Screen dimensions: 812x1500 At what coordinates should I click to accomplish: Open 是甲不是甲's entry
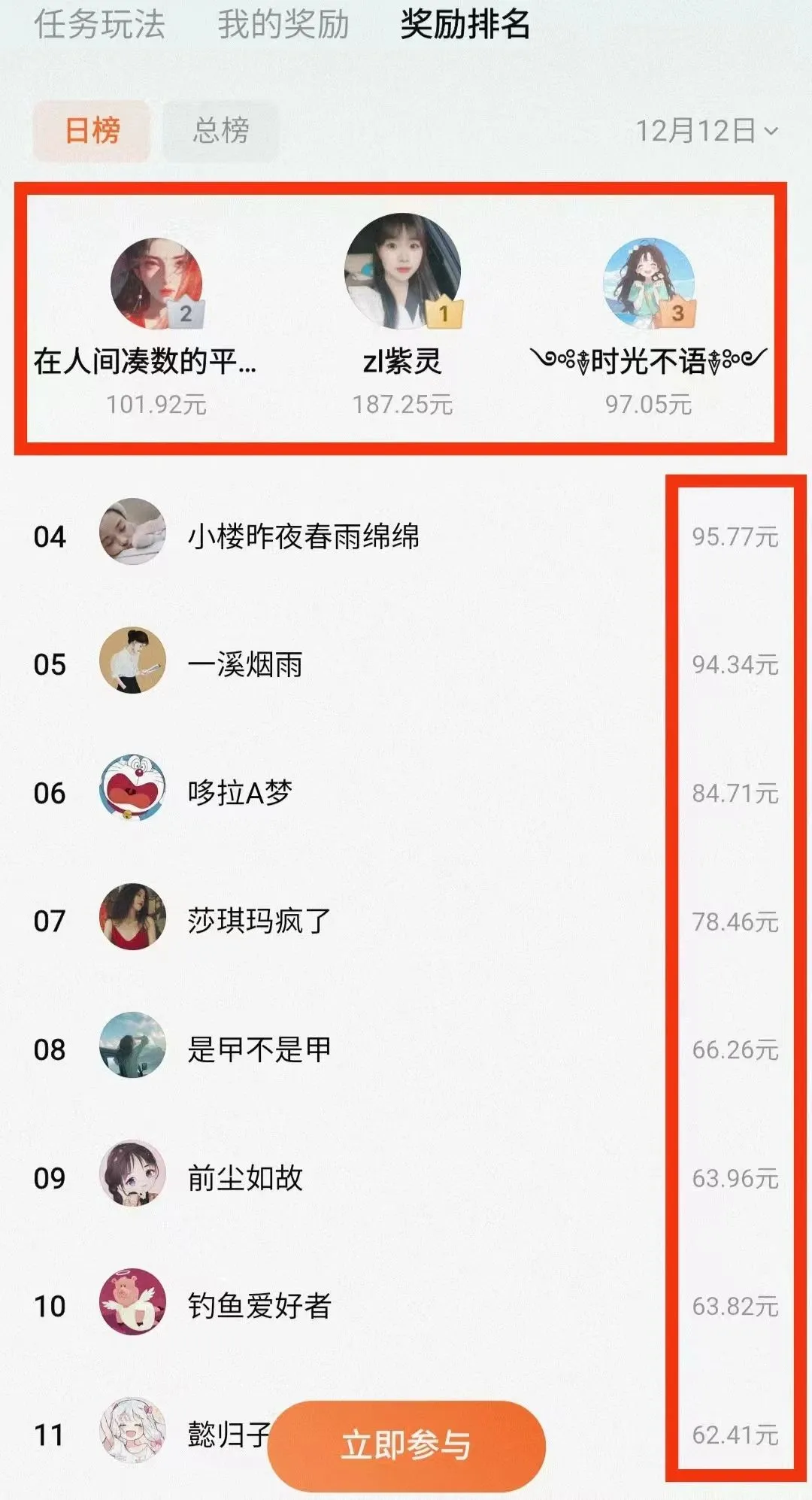pos(259,1049)
